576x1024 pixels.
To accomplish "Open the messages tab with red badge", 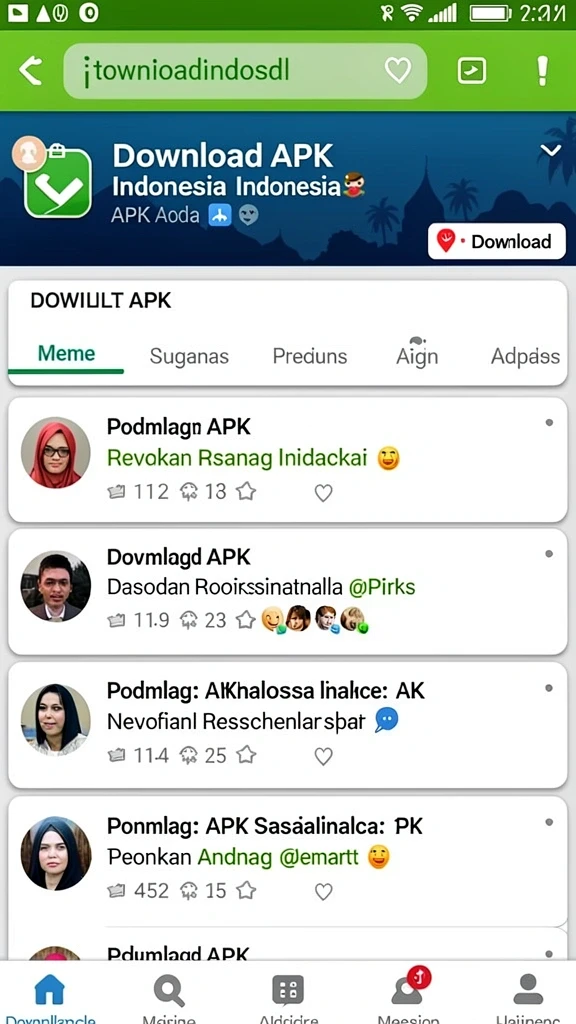I will pyautogui.click(x=408, y=993).
